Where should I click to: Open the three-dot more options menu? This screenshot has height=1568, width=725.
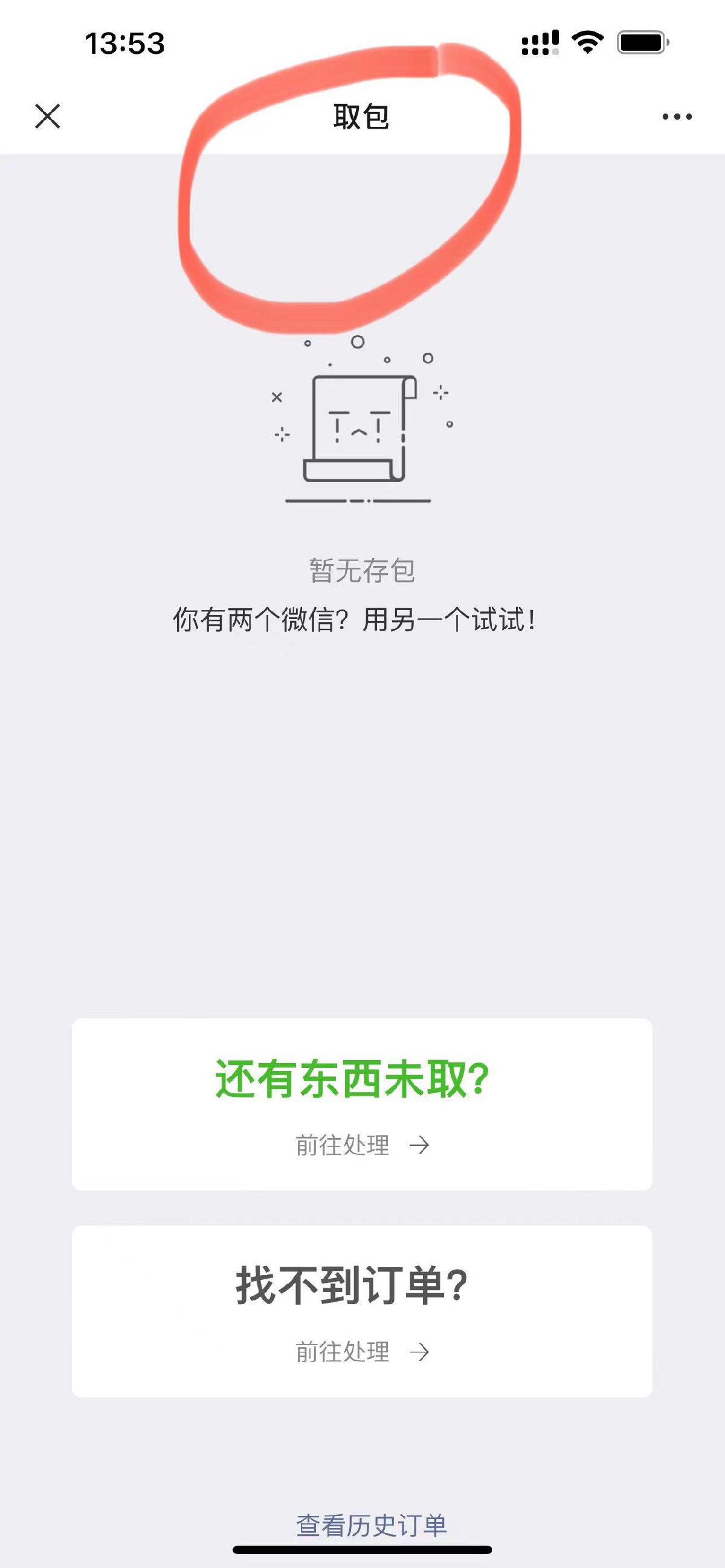point(677,116)
